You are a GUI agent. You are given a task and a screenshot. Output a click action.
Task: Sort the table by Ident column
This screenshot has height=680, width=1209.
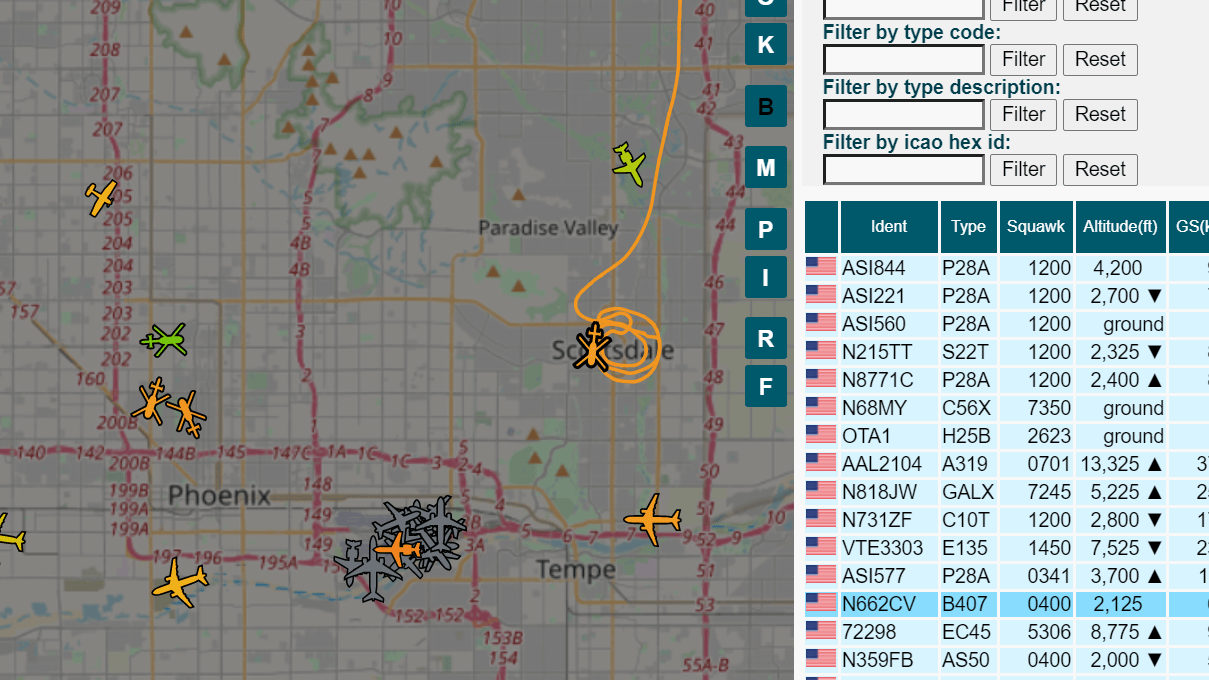[x=889, y=227]
